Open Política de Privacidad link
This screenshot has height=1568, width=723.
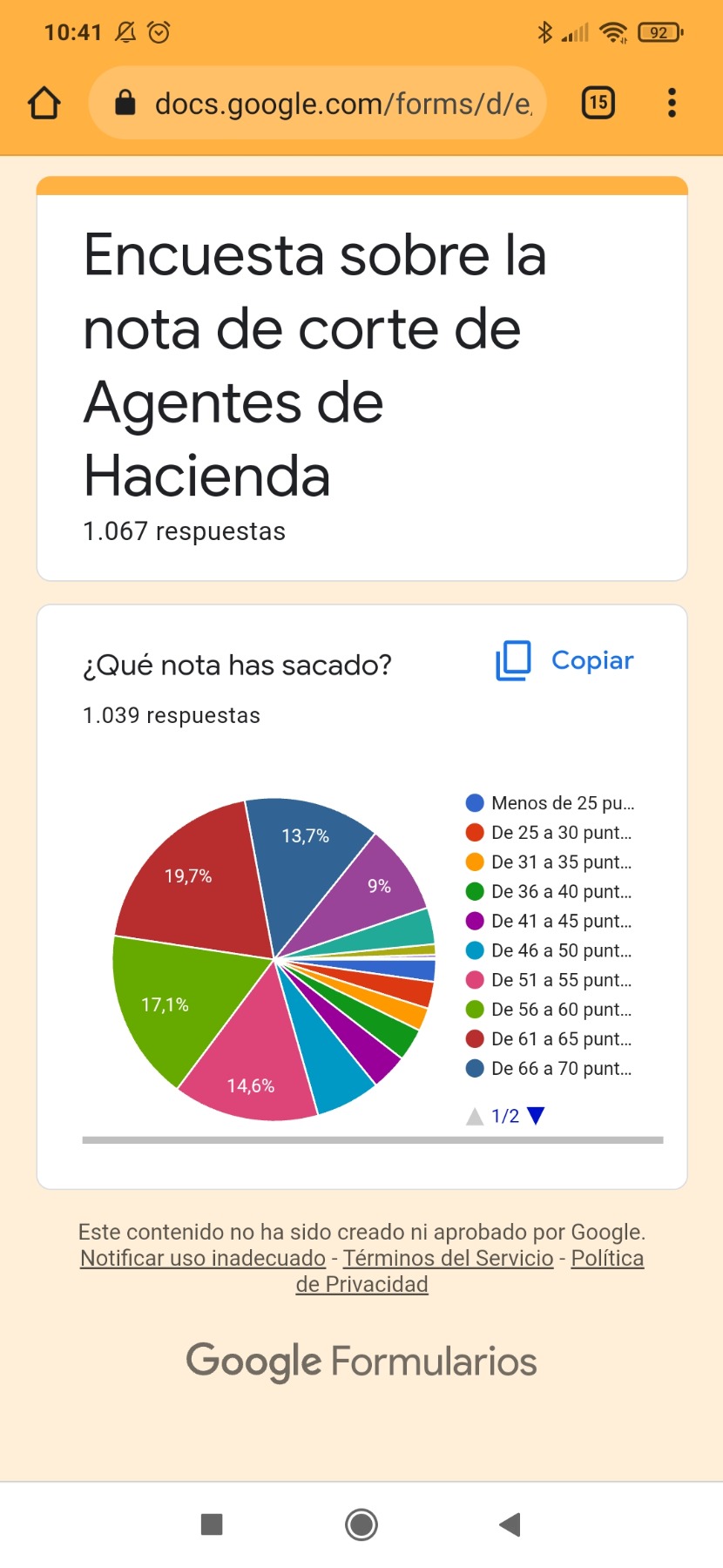tap(606, 1259)
